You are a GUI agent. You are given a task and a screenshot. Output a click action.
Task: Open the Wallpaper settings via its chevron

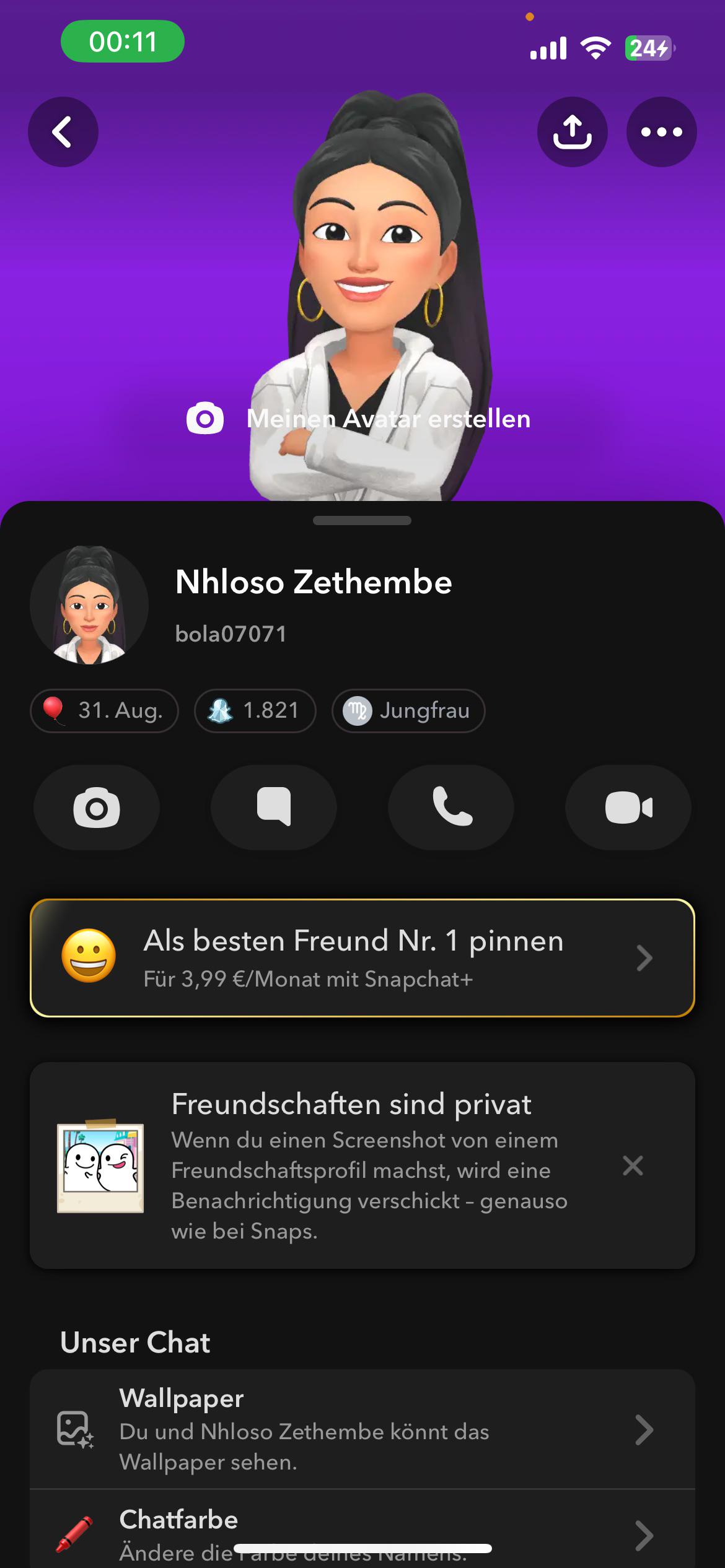[644, 1431]
